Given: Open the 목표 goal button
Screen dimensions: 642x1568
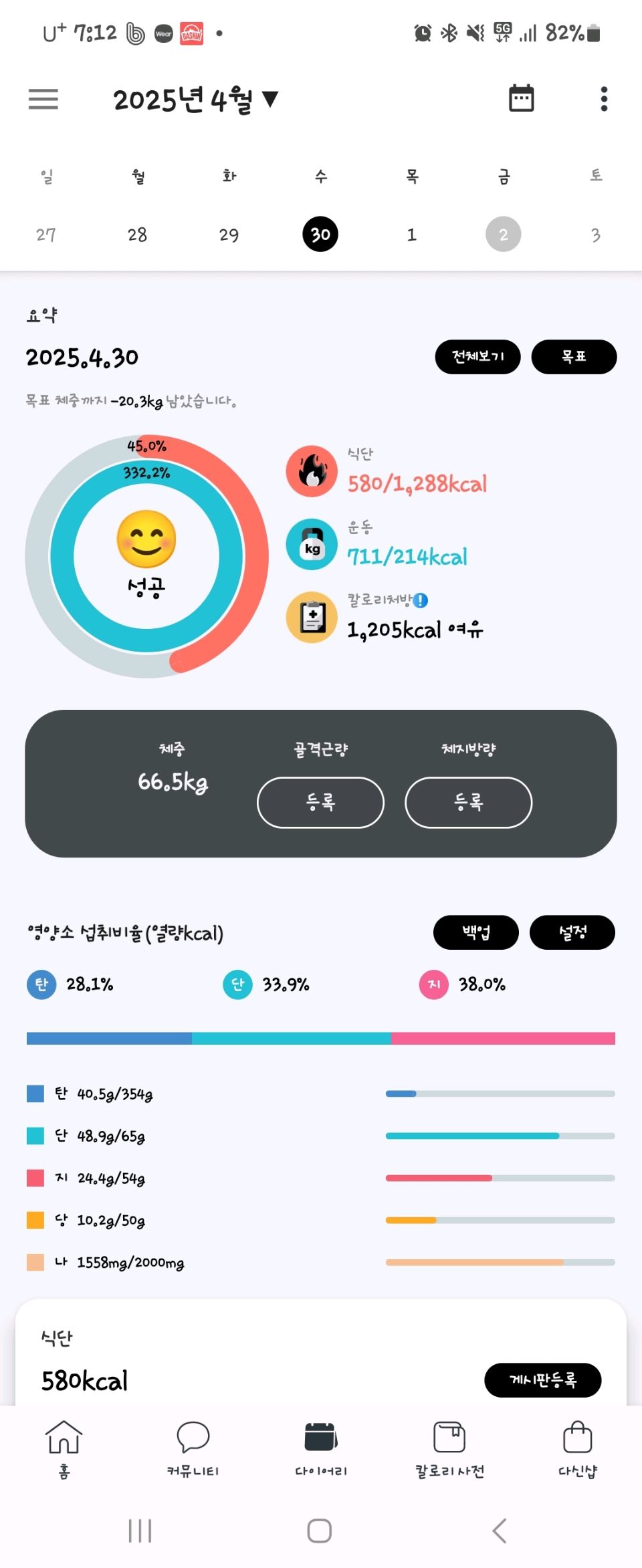Looking at the screenshot, I should tap(574, 357).
